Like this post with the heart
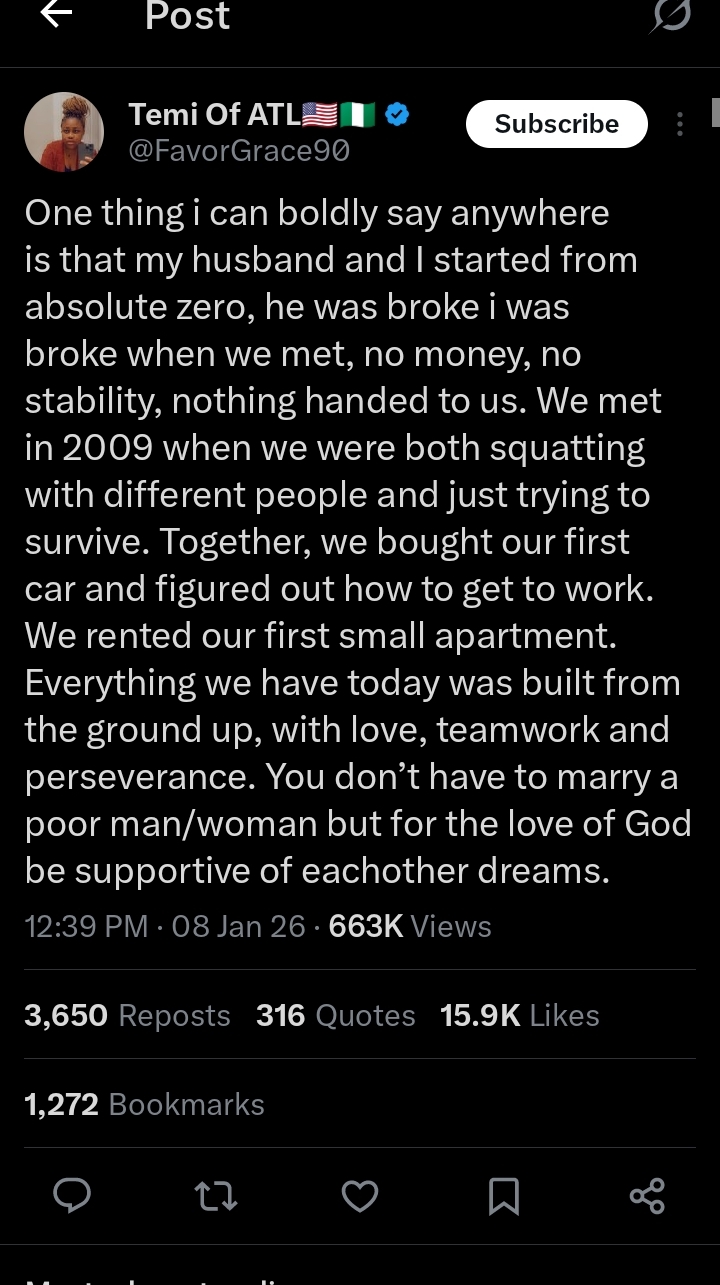This screenshot has height=1285, width=720. click(x=360, y=1195)
